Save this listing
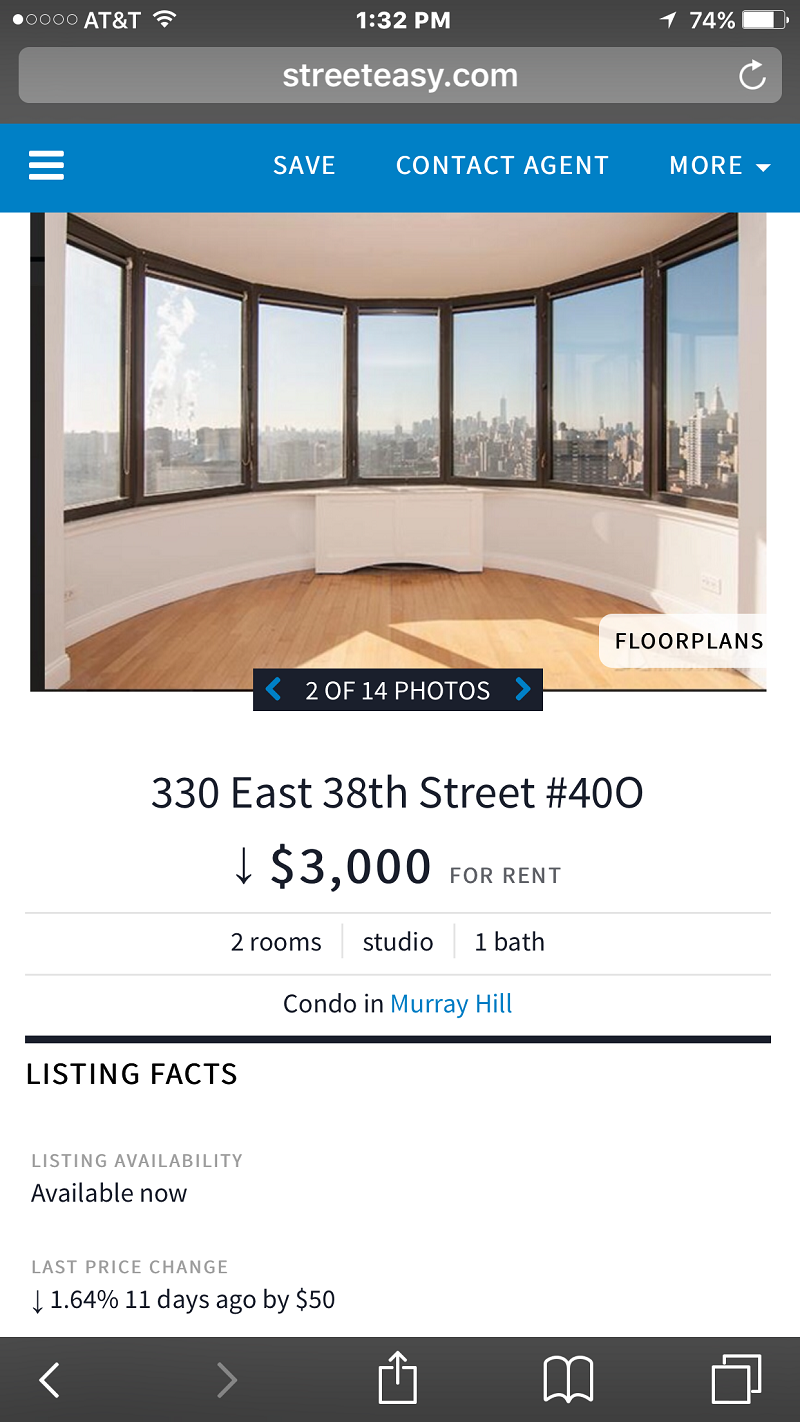This screenshot has height=1422, width=800. 304,165
